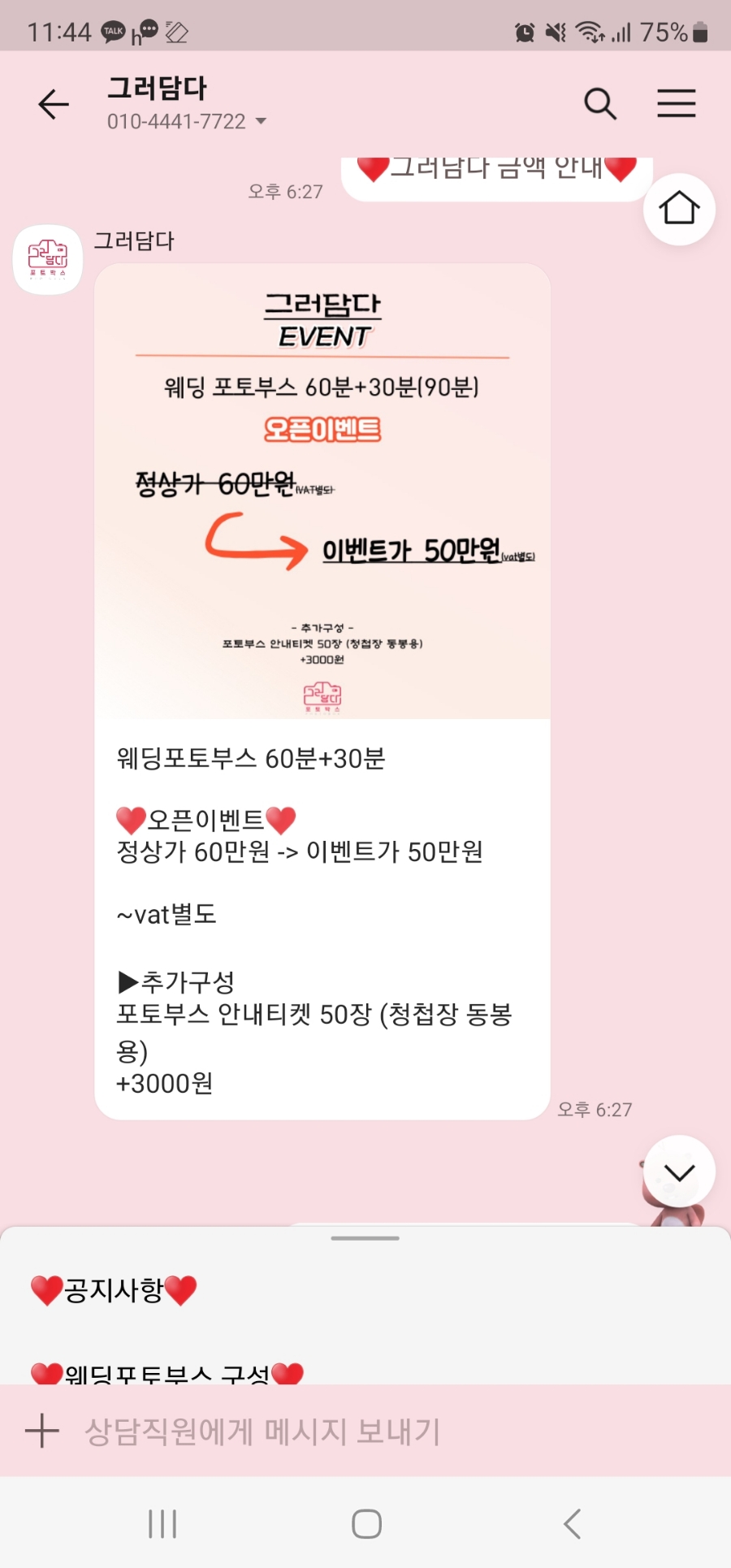This screenshot has width=731, height=1568.
Task: Tap the bottom sheet drag handle
Action: coord(365,1238)
